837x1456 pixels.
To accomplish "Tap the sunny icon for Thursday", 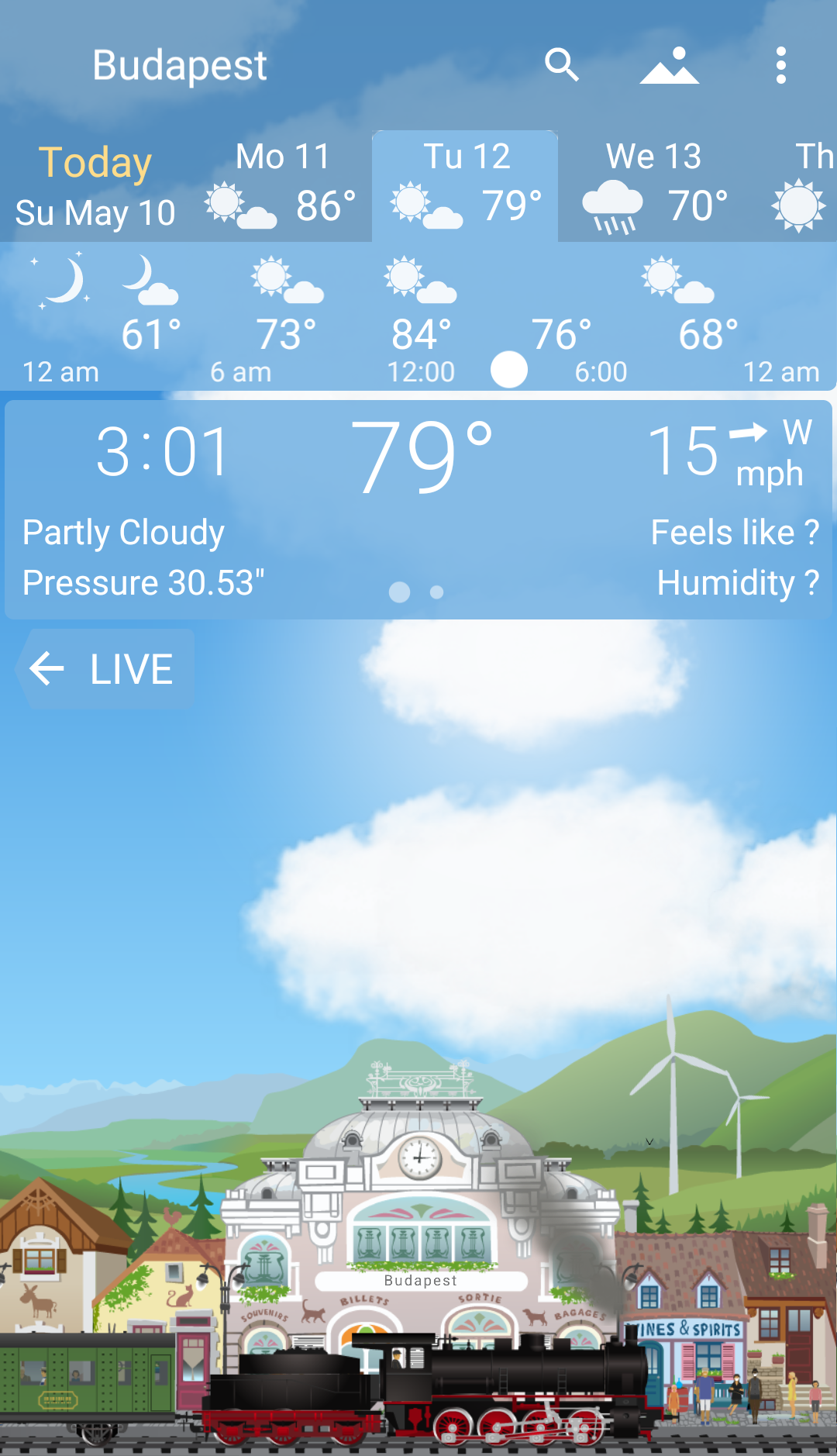I will (x=798, y=204).
